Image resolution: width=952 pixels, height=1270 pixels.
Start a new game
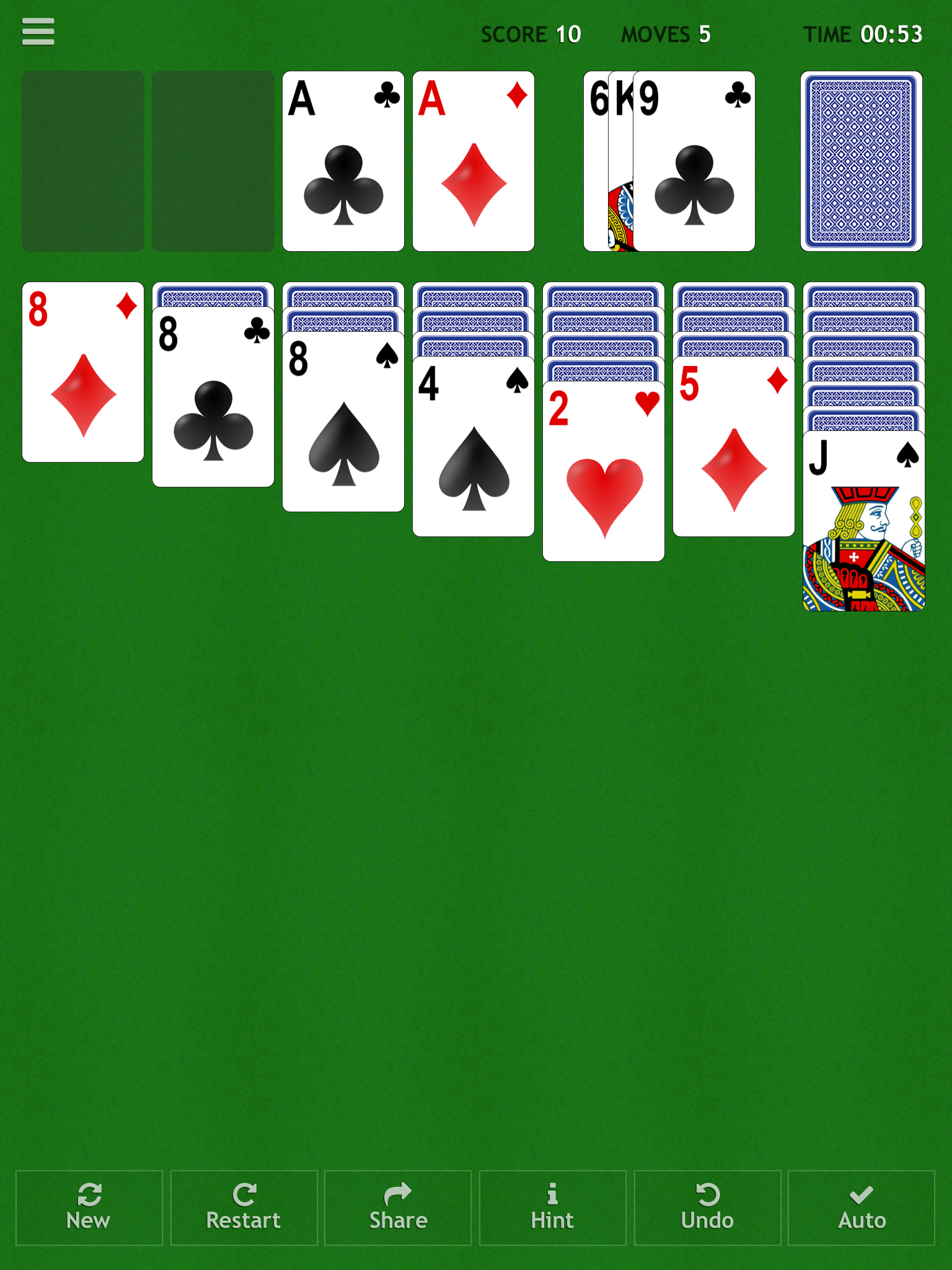click(x=89, y=1207)
